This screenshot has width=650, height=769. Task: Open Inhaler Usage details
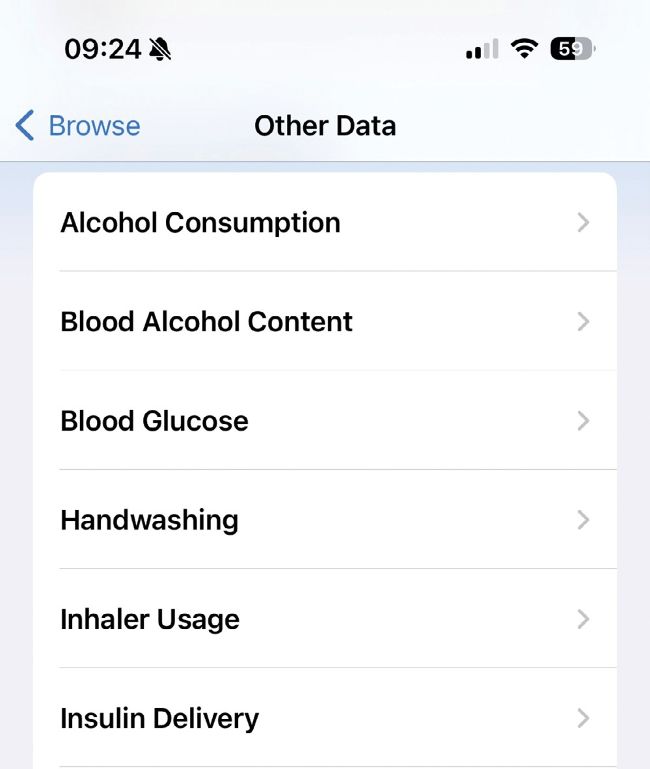(324, 619)
